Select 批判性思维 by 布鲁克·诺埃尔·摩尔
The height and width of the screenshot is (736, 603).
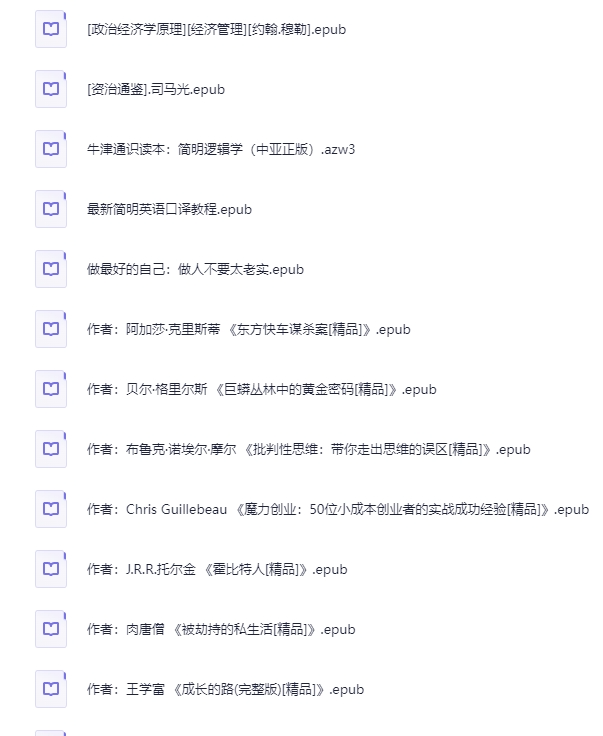(x=309, y=450)
